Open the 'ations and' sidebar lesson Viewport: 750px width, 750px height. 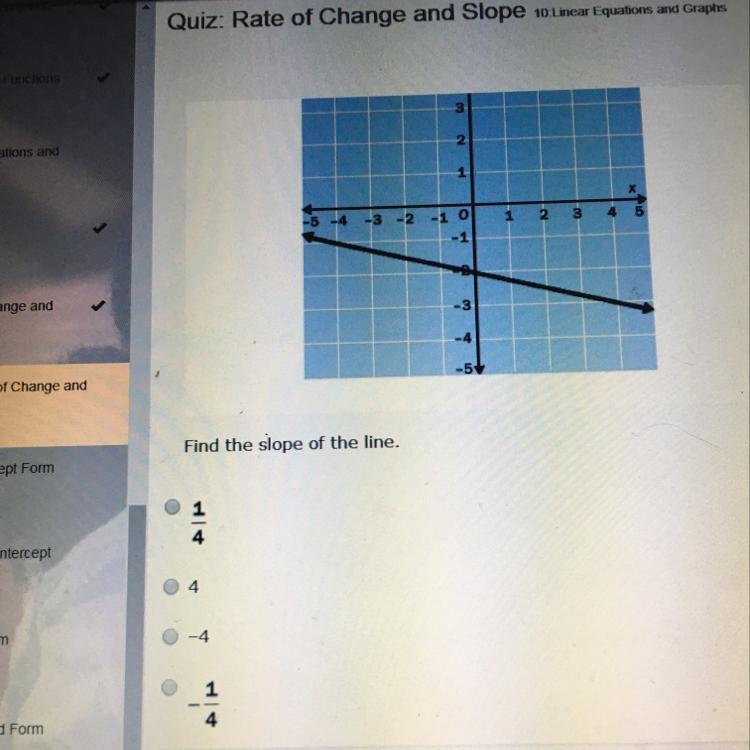pyautogui.click(x=30, y=152)
